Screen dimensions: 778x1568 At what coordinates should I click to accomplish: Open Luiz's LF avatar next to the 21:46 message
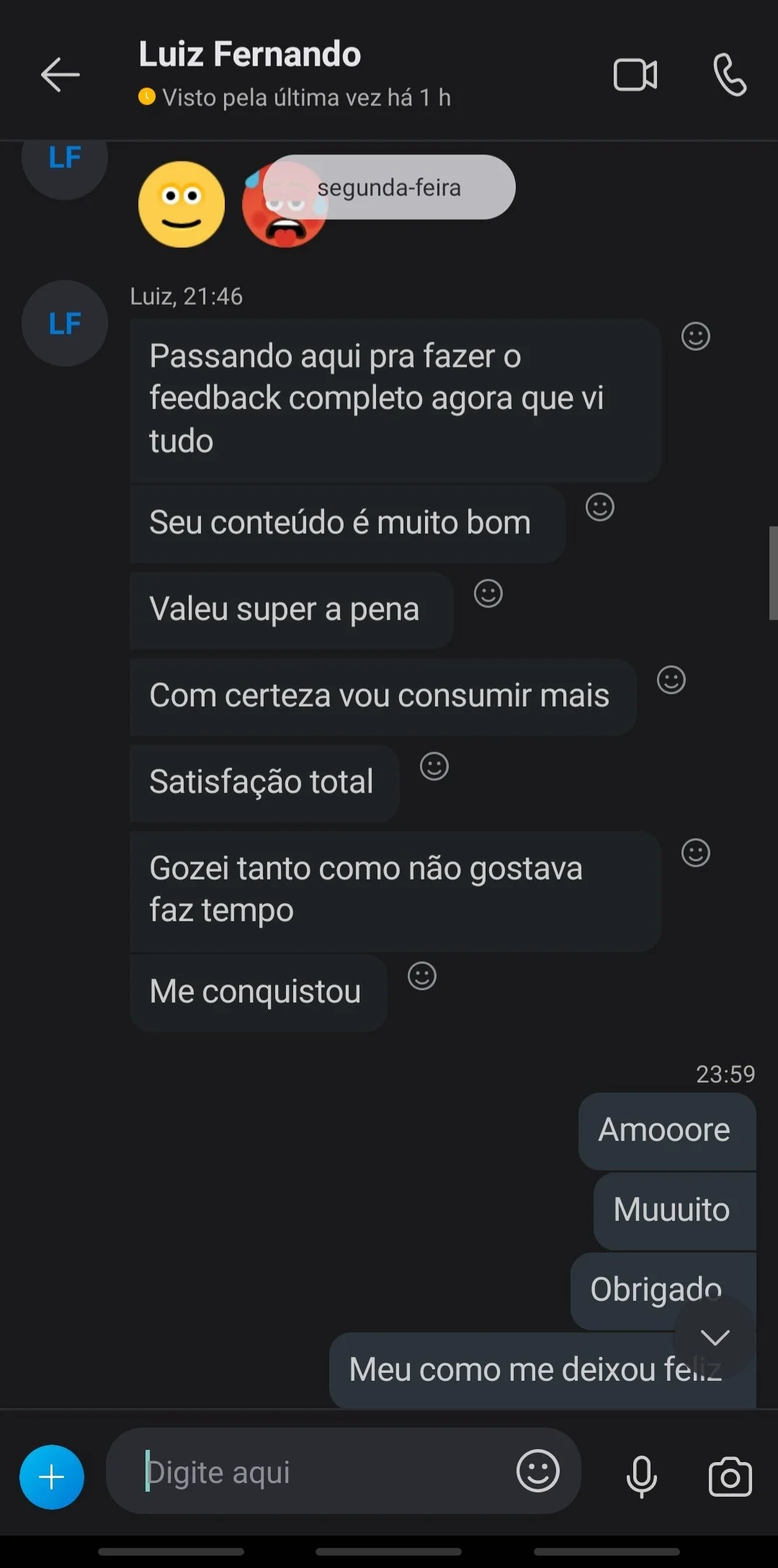pos(64,323)
